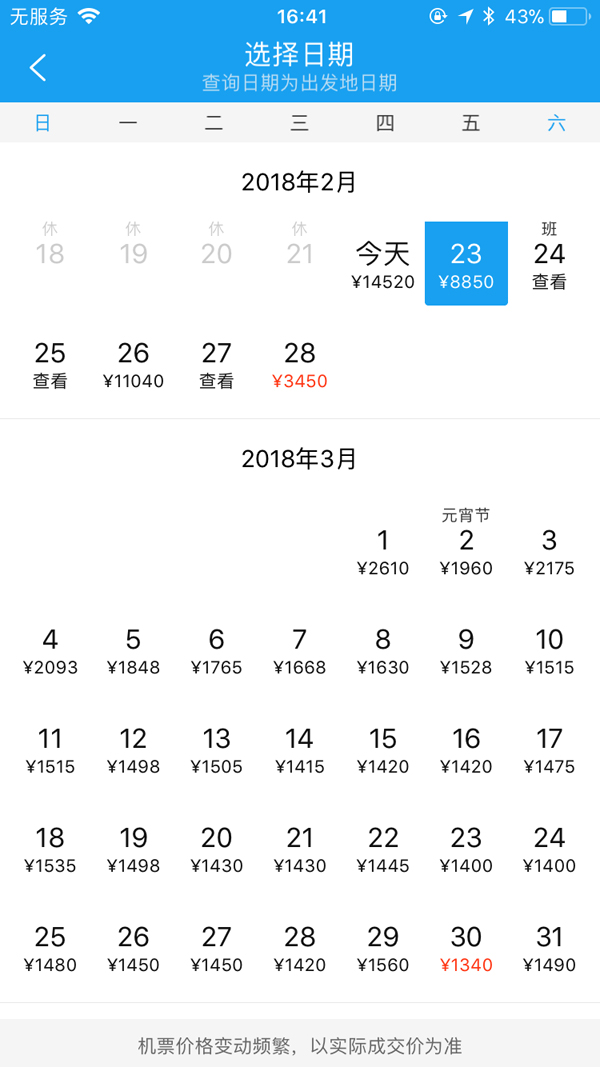Pick February 28 with lowest price ¥3450
The height and width of the screenshot is (1067, 600).
(x=300, y=364)
